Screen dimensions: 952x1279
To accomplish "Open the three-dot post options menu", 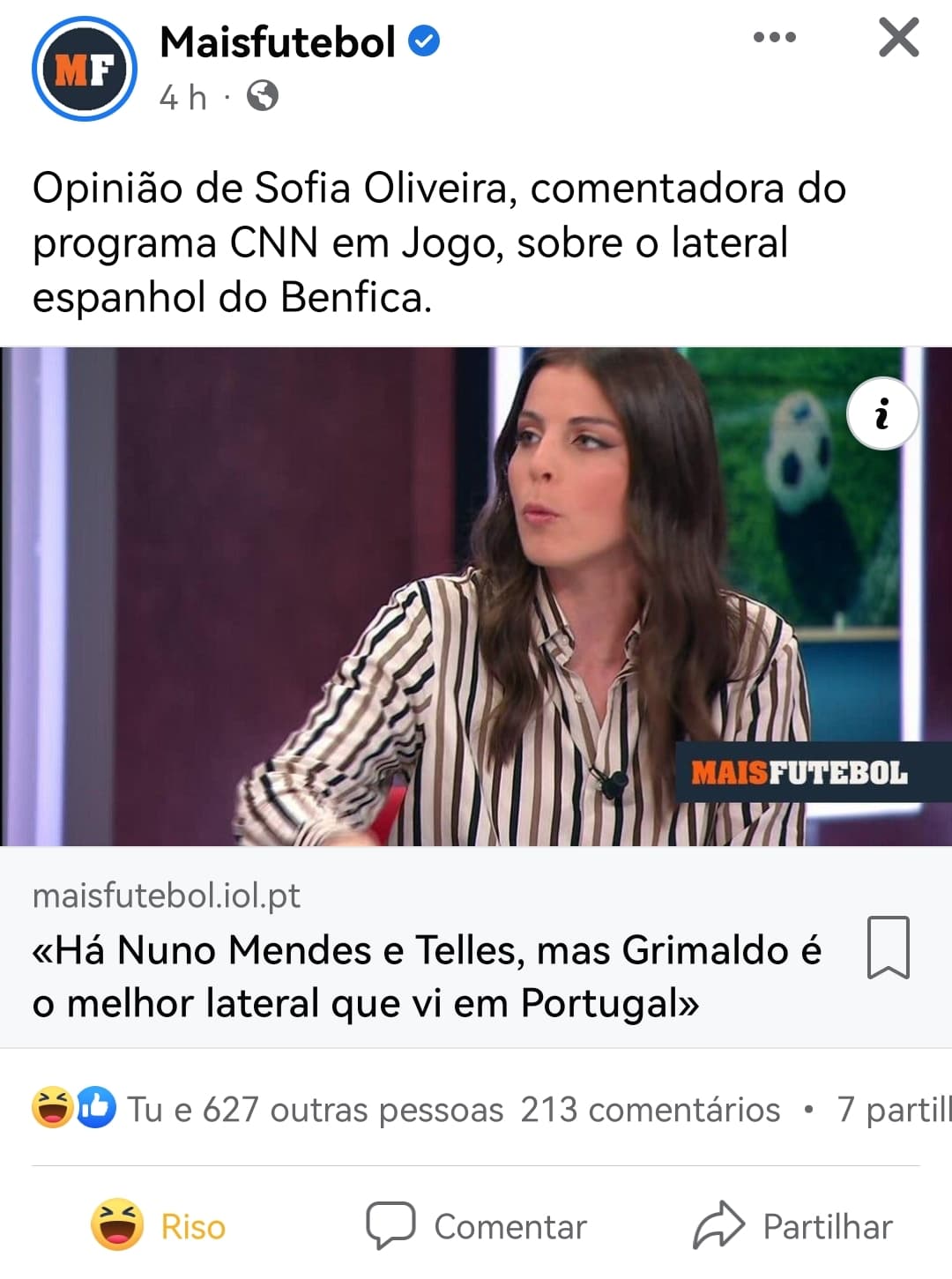I will tap(775, 38).
